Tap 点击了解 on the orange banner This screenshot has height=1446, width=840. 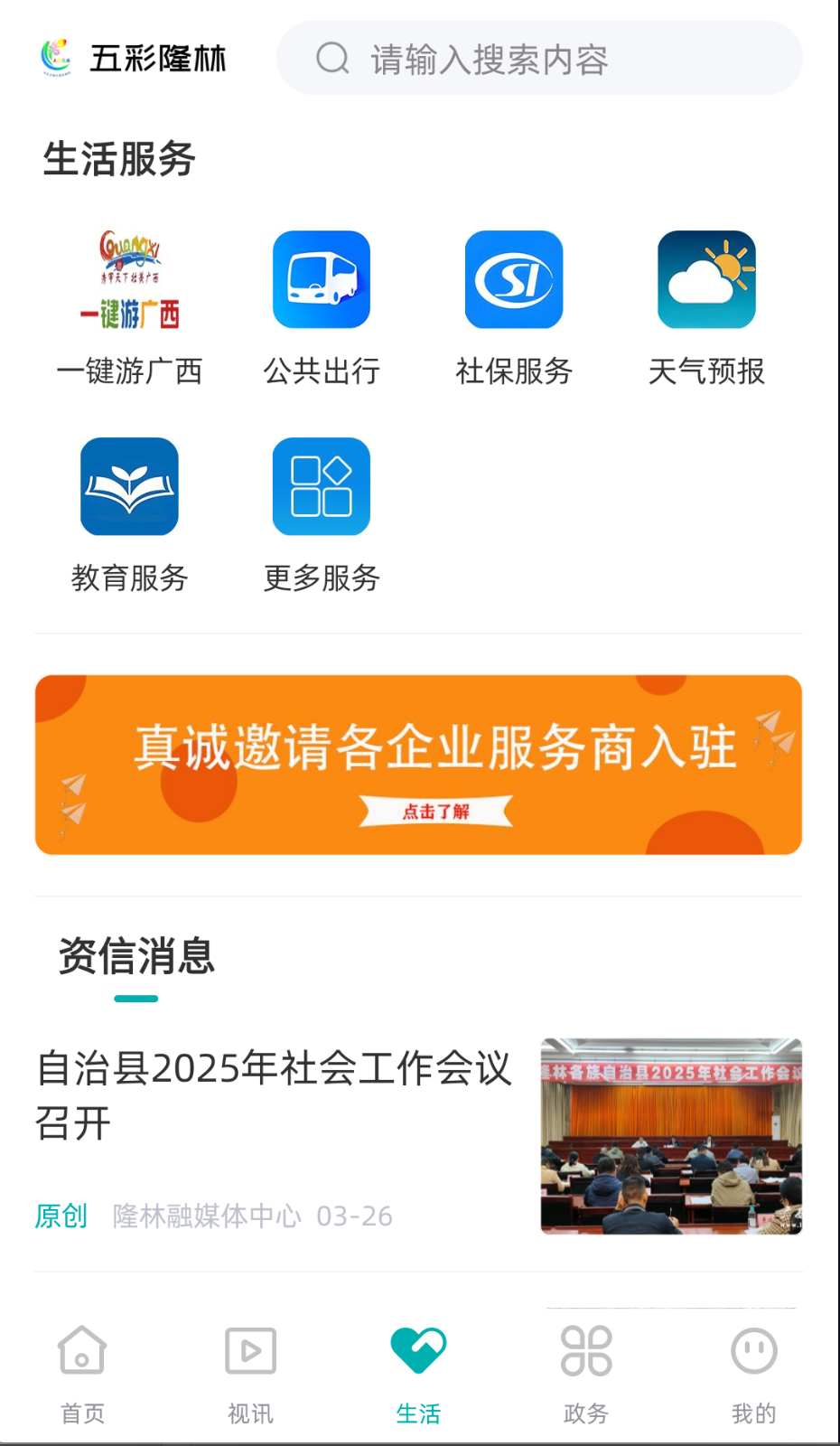tap(436, 812)
